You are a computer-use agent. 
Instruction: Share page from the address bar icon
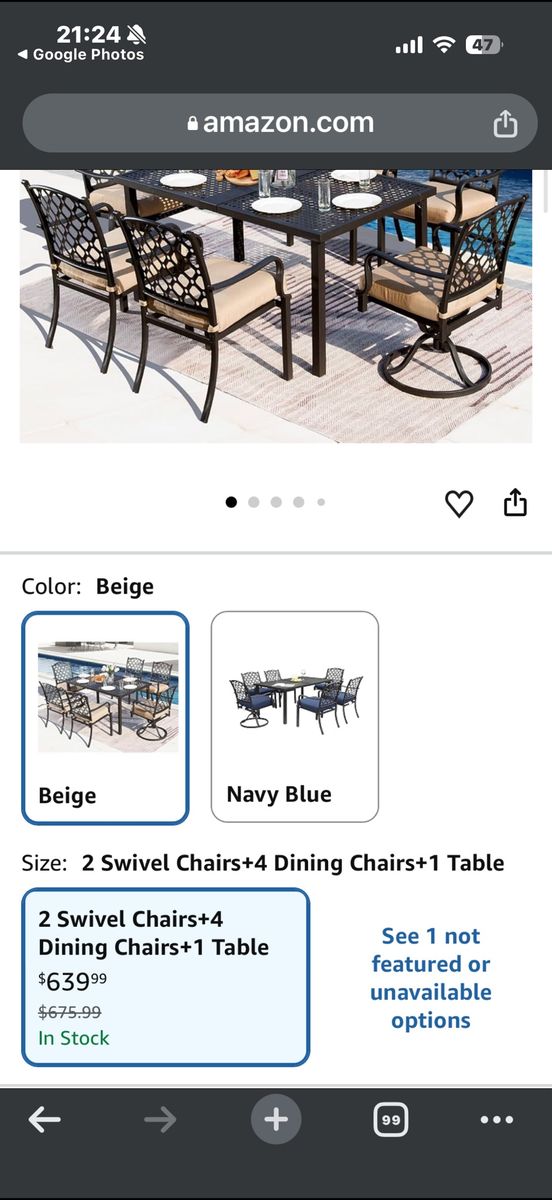pos(505,123)
